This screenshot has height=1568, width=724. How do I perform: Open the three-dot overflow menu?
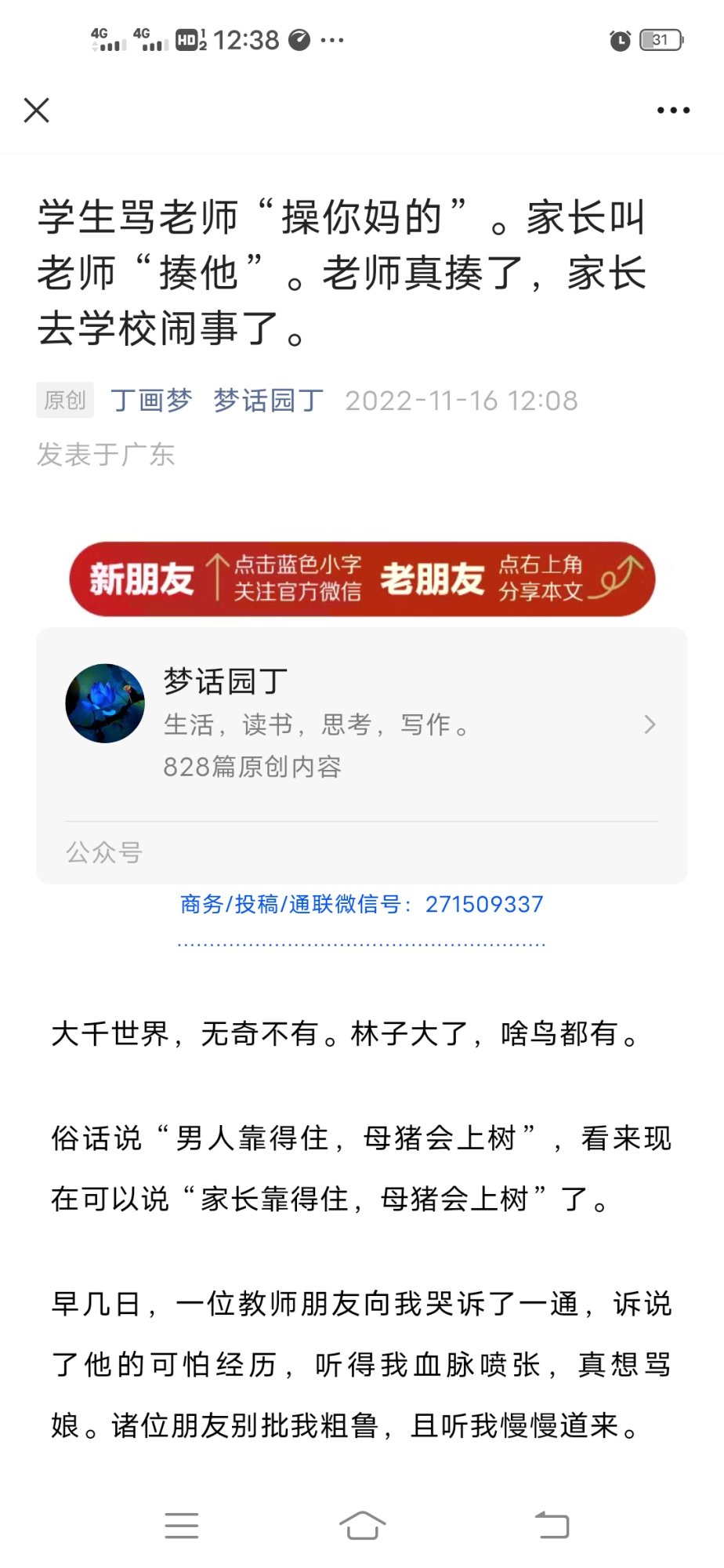(x=673, y=111)
